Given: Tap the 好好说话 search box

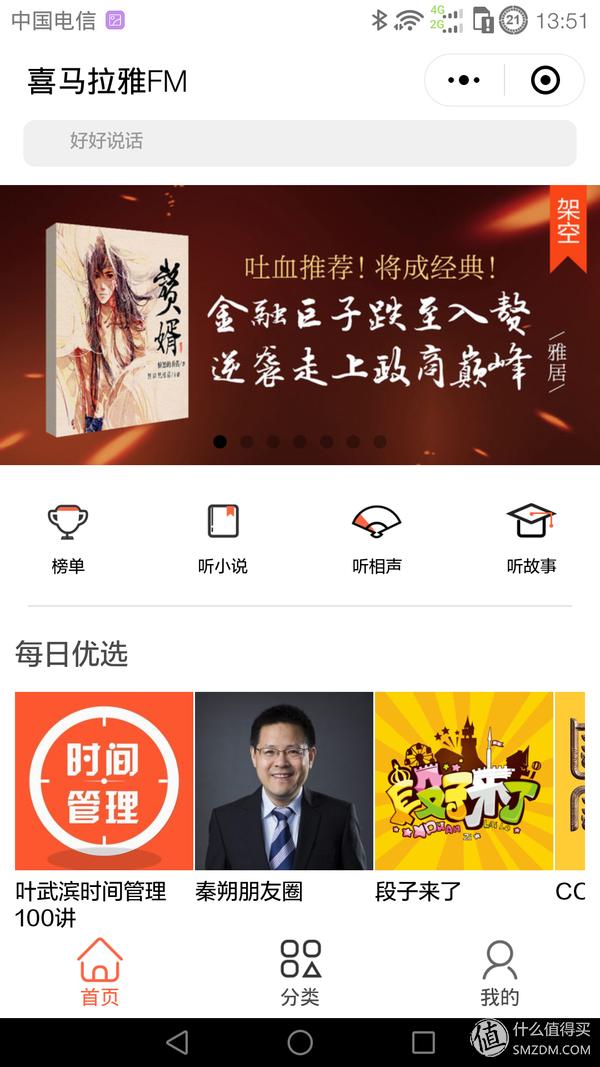Looking at the screenshot, I should click(300, 142).
